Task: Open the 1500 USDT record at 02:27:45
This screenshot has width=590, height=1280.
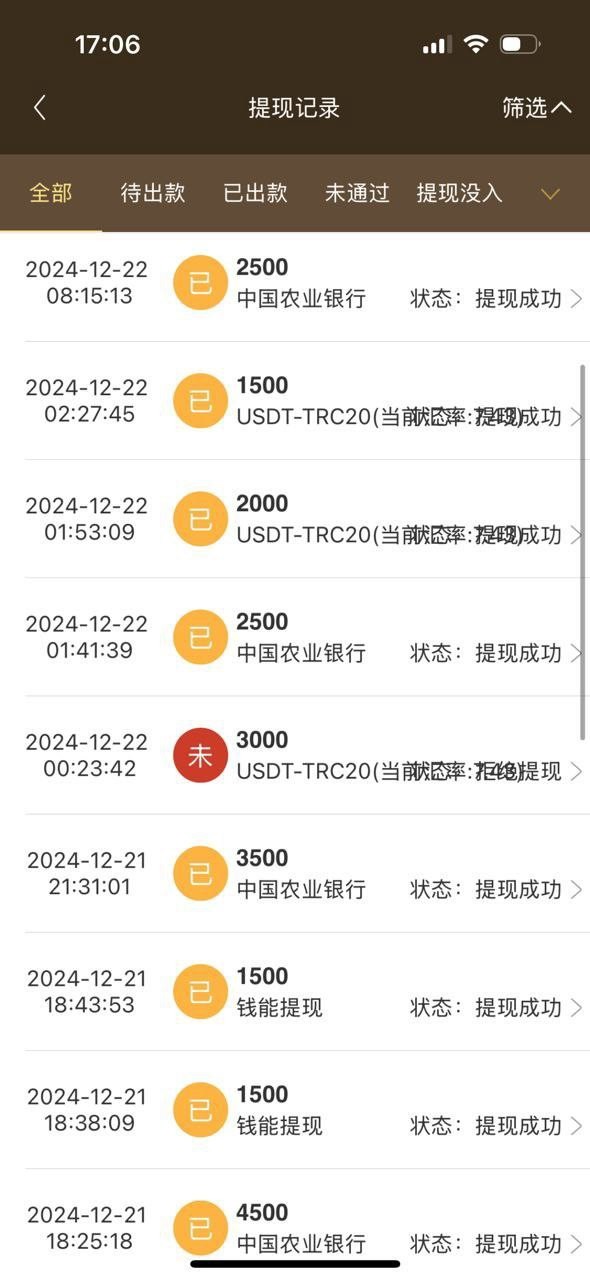Action: (x=295, y=401)
